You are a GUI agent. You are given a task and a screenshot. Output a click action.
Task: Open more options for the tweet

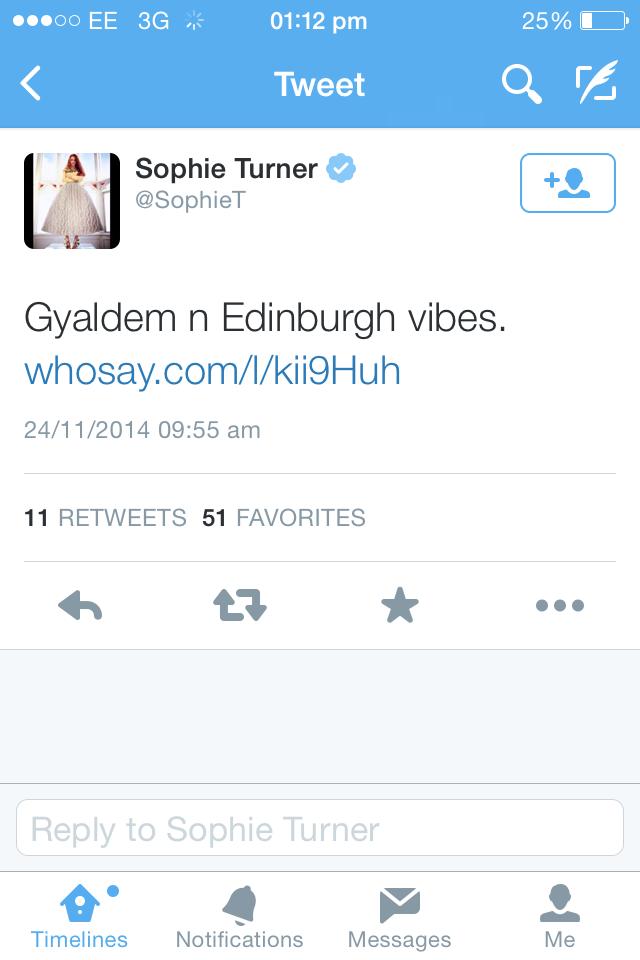(x=559, y=605)
